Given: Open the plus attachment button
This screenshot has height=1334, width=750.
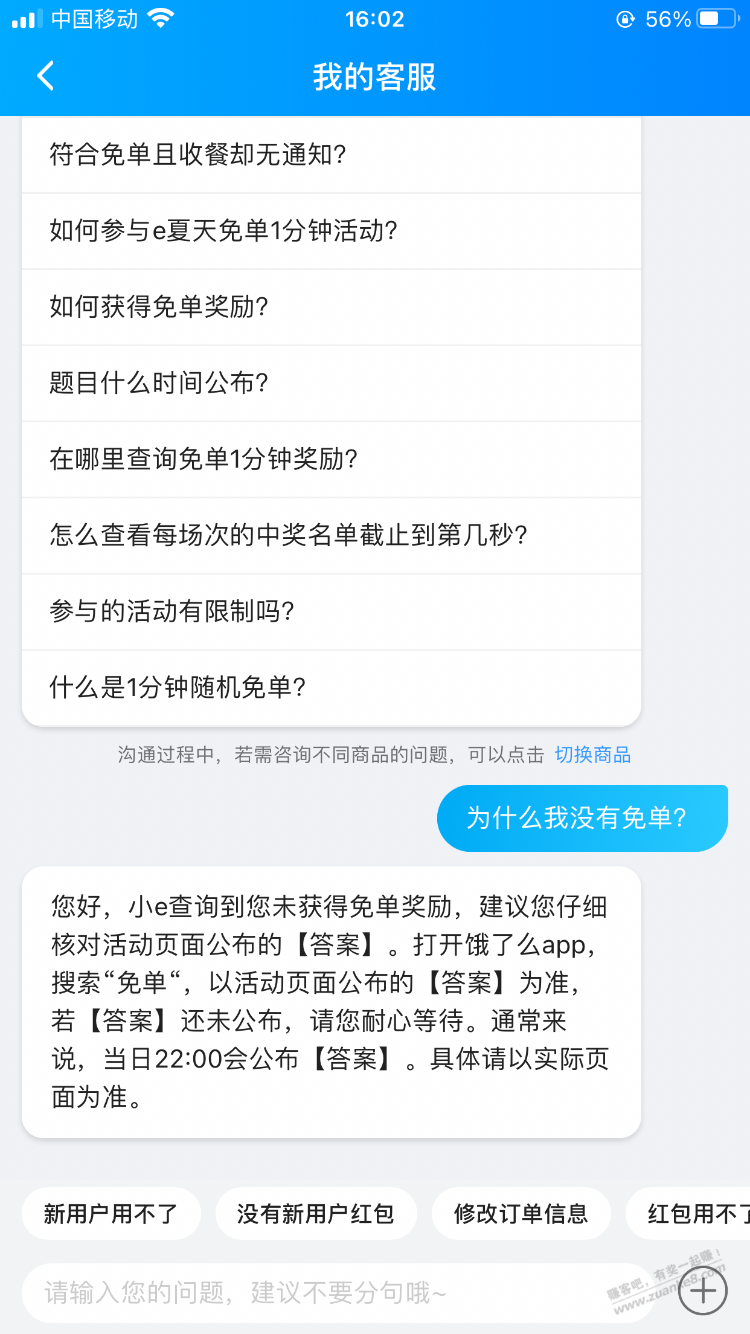Looking at the screenshot, I should [x=703, y=1292].
